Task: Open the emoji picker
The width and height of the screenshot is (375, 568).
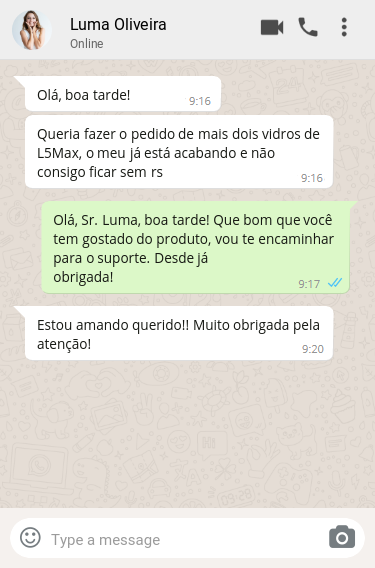Action: click(30, 537)
